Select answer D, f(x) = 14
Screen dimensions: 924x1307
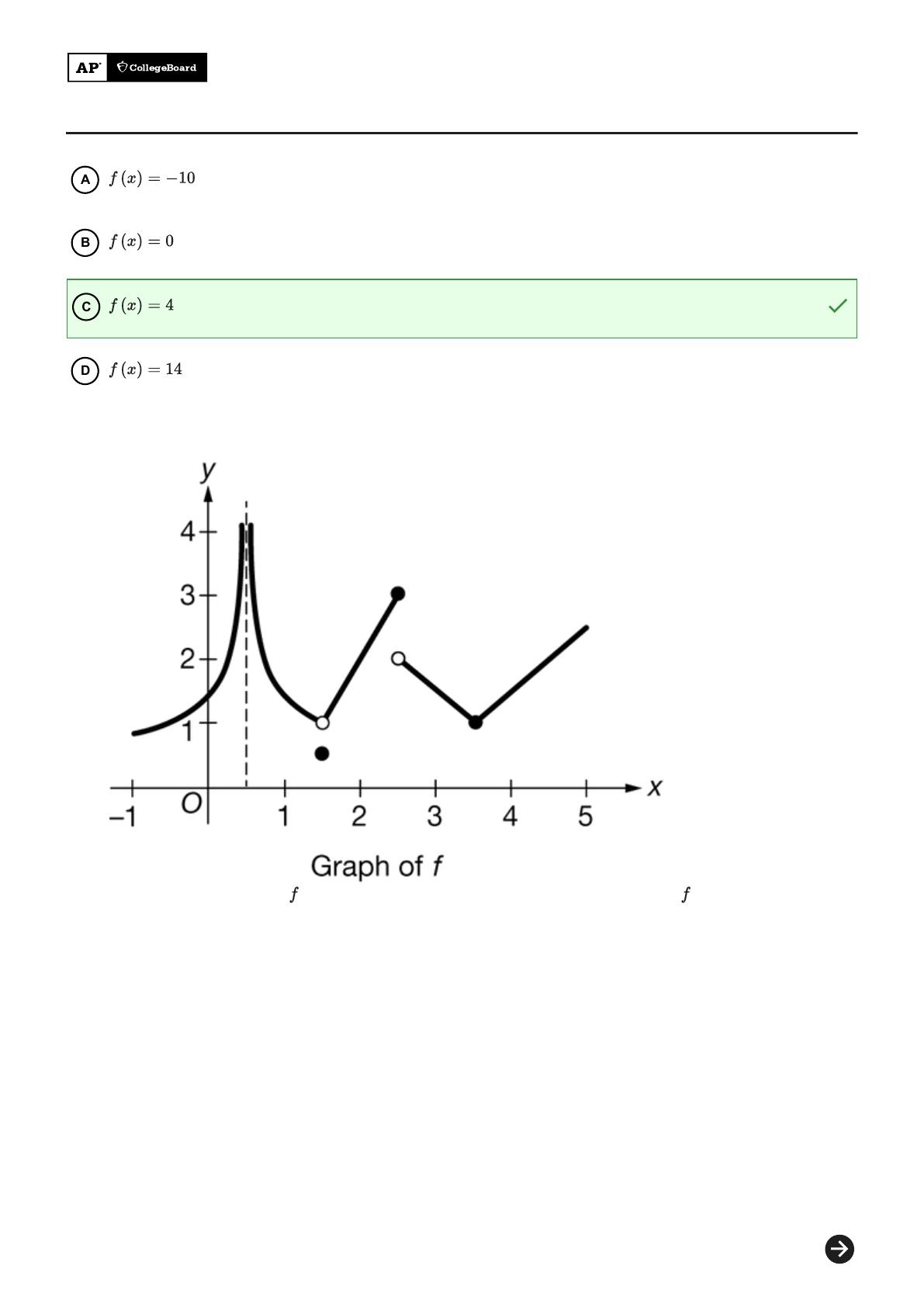tap(85, 370)
